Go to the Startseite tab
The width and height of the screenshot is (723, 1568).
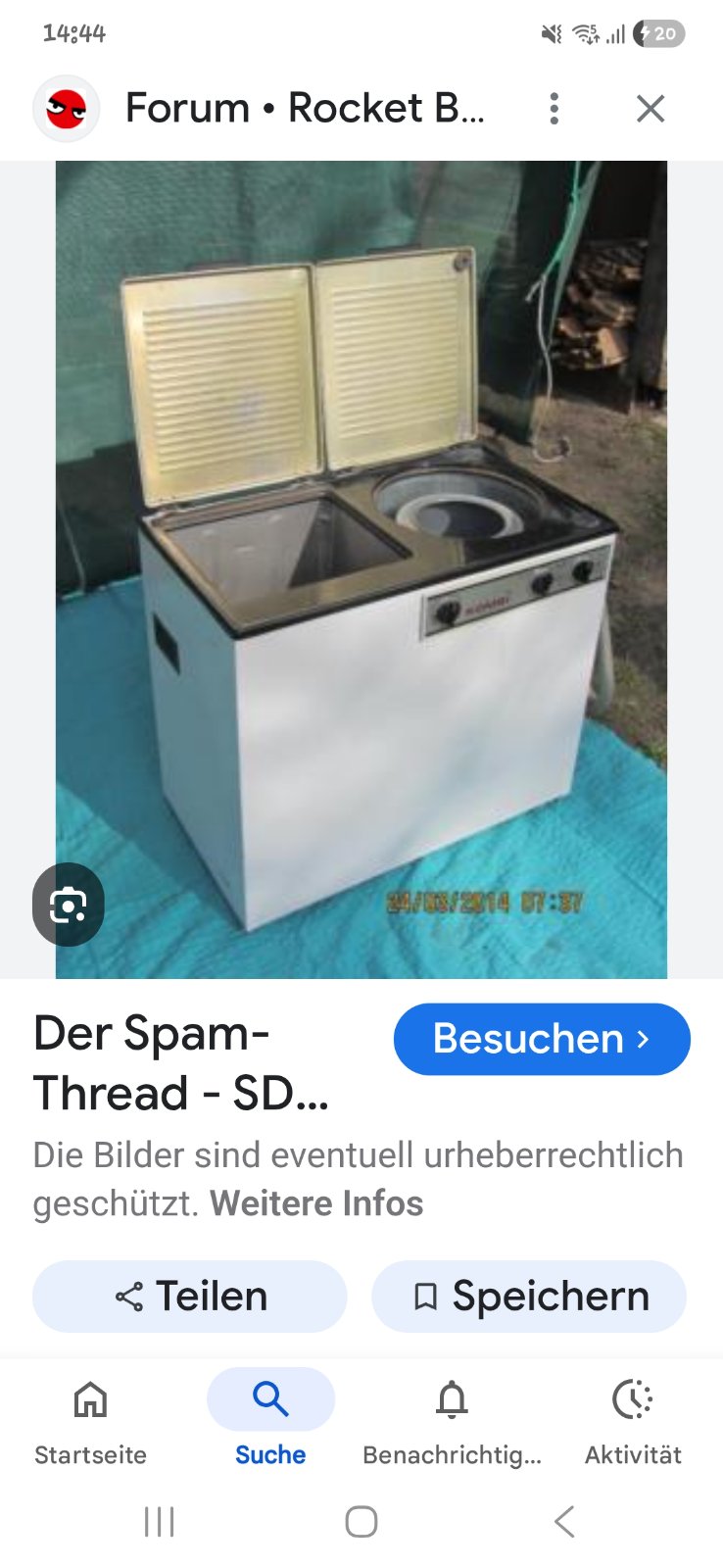[90, 1421]
